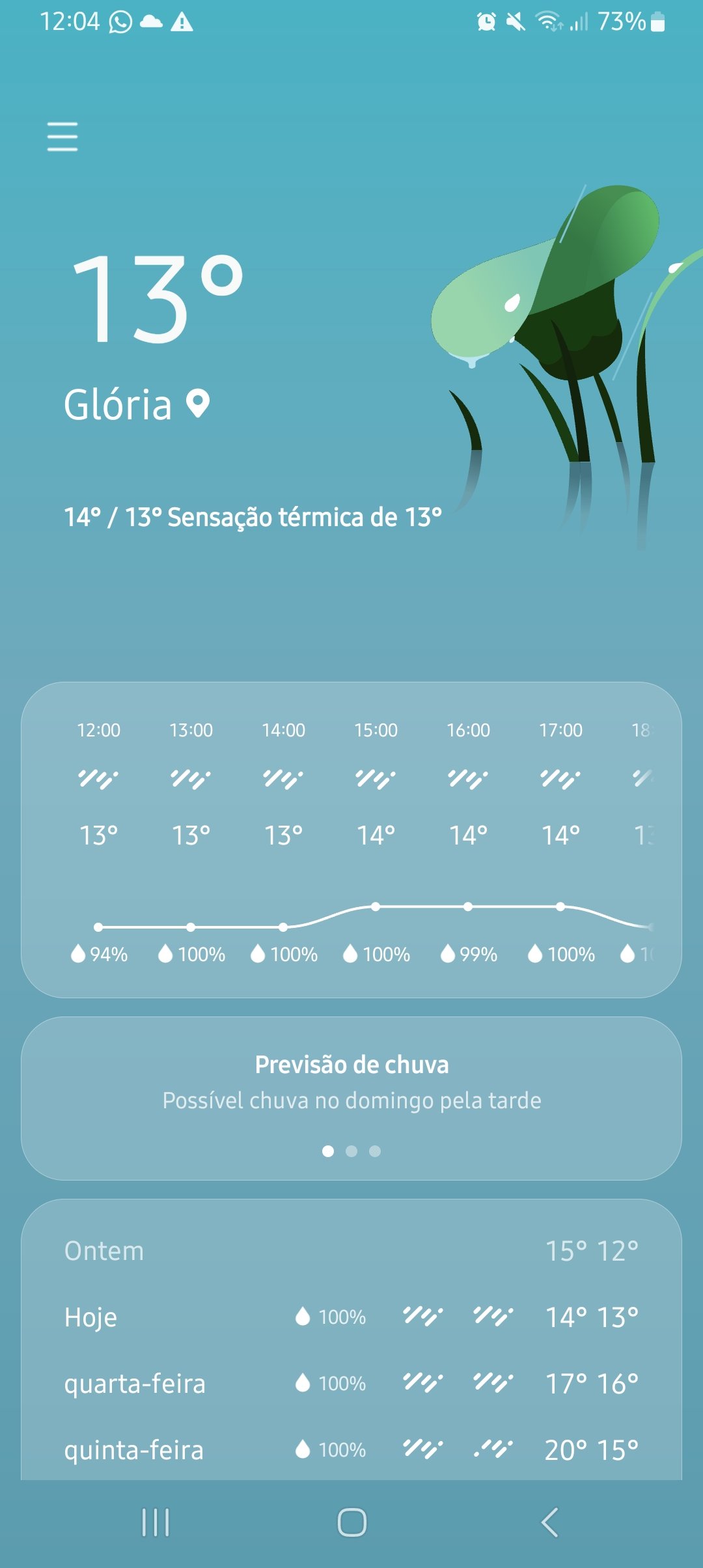Viewport: 703px width, 1568px height.
Task: Open the Hoje daily forecast row
Action: coord(351,1317)
